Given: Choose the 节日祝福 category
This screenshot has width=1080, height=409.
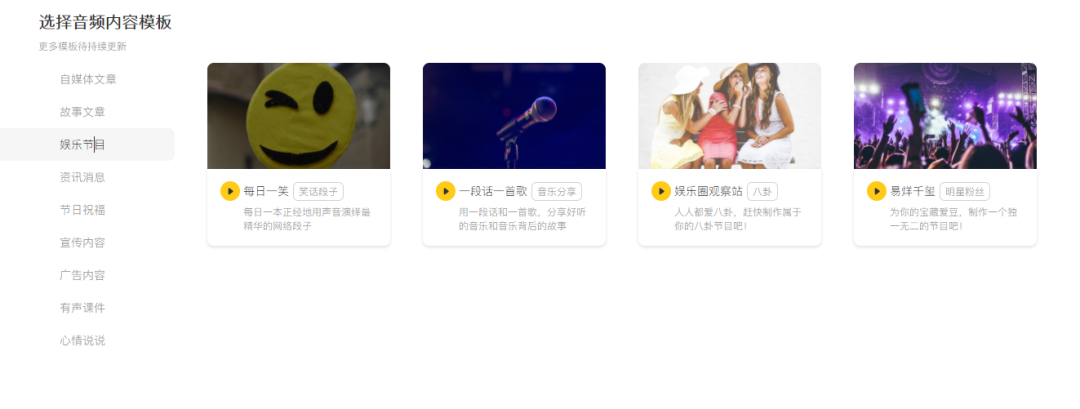Looking at the screenshot, I should pos(82,210).
